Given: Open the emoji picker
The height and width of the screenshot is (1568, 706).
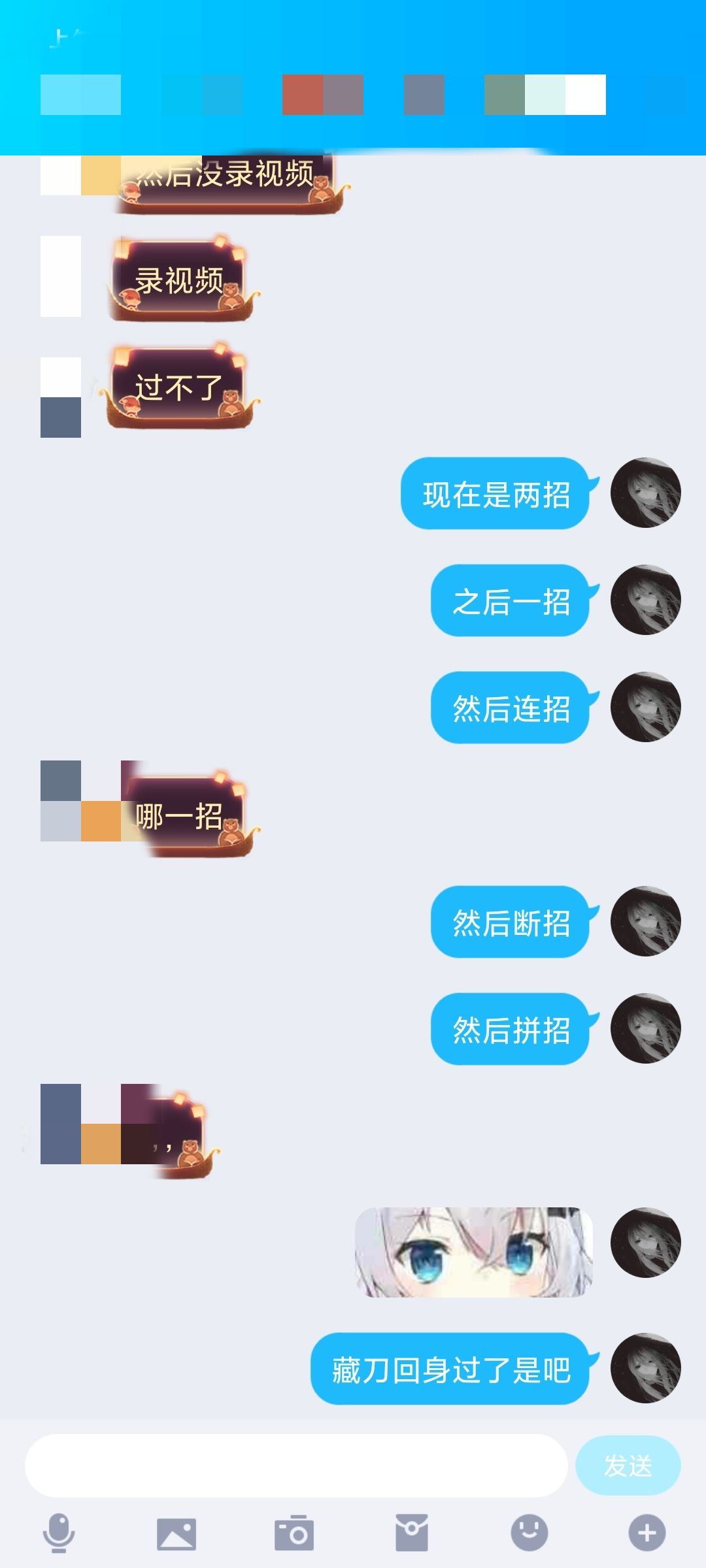Looking at the screenshot, I should 529,1533.
